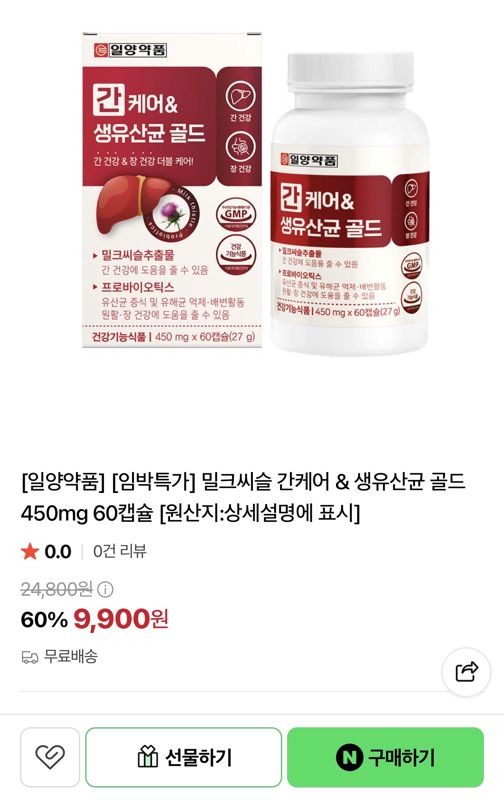This screenshot has width=504, height=800.
Task: Share this product with the share icon
Action: point(466,672)
